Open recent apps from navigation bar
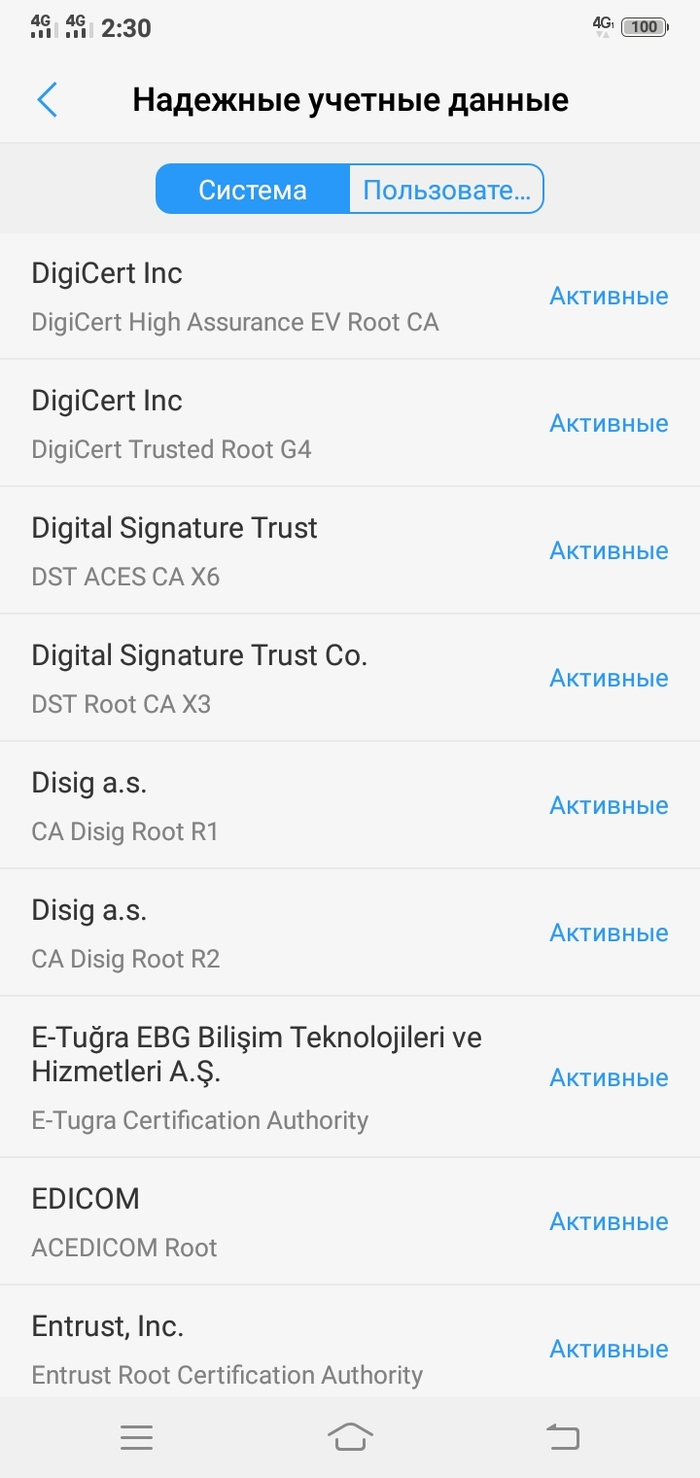 click(x=136, y=1438)
